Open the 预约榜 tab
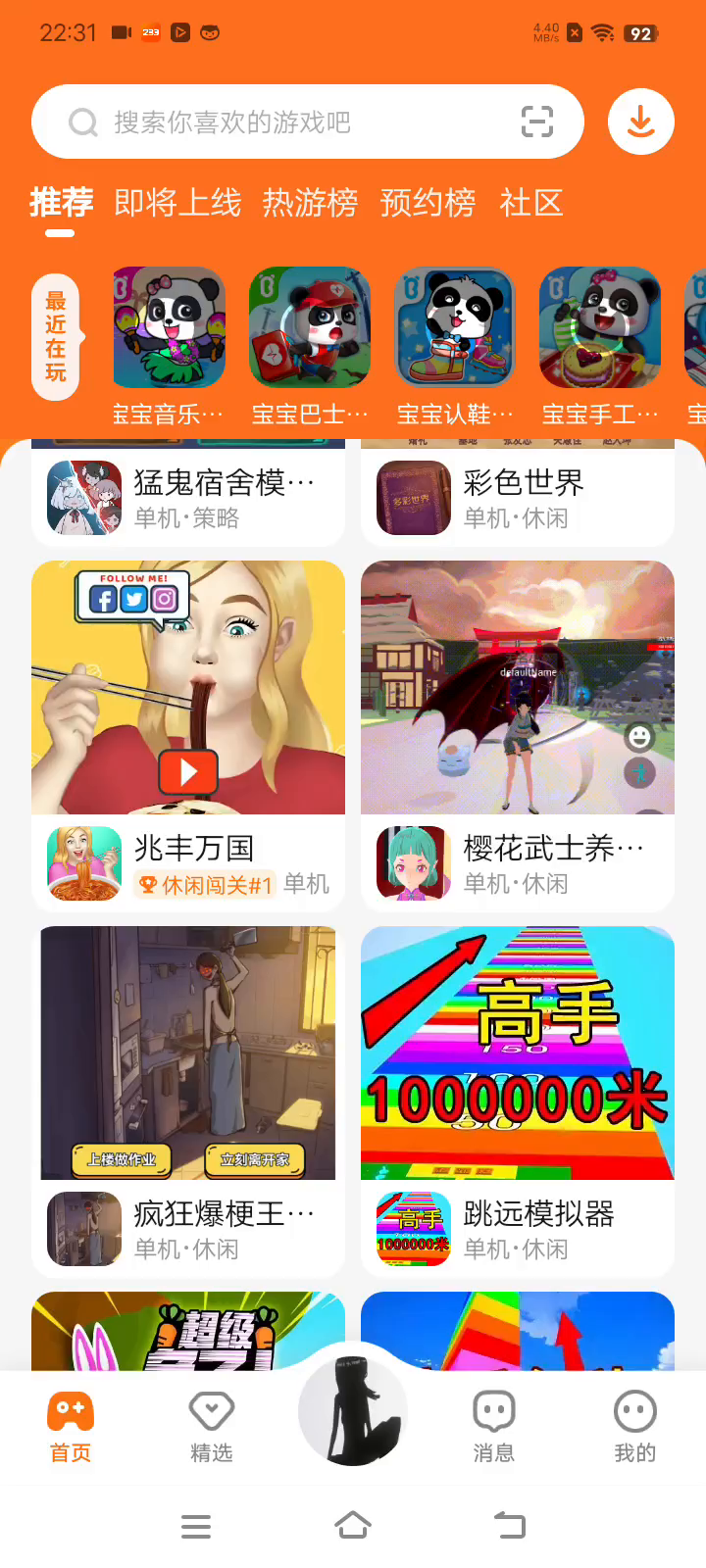706x1568 pixels. coord(428,203)
